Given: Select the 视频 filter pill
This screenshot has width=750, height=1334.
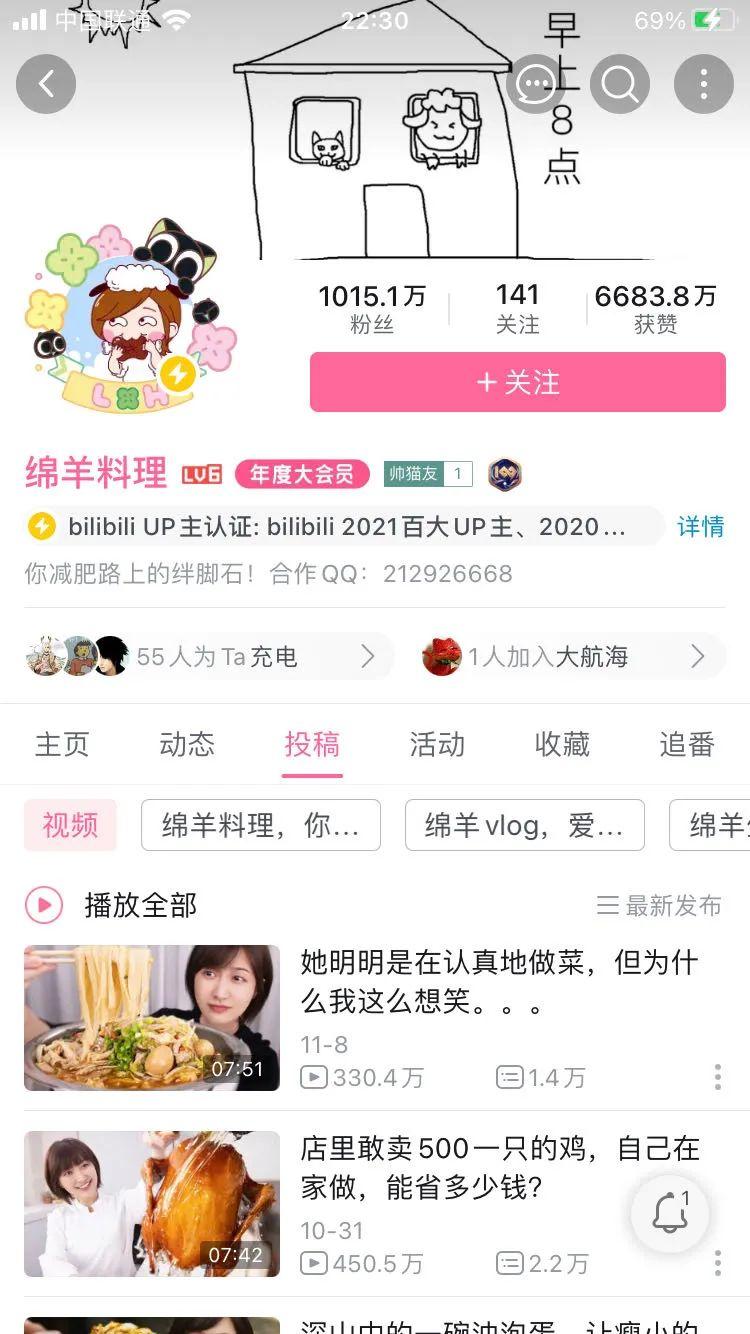Looking at the screenshot, I should coord(70,825).
